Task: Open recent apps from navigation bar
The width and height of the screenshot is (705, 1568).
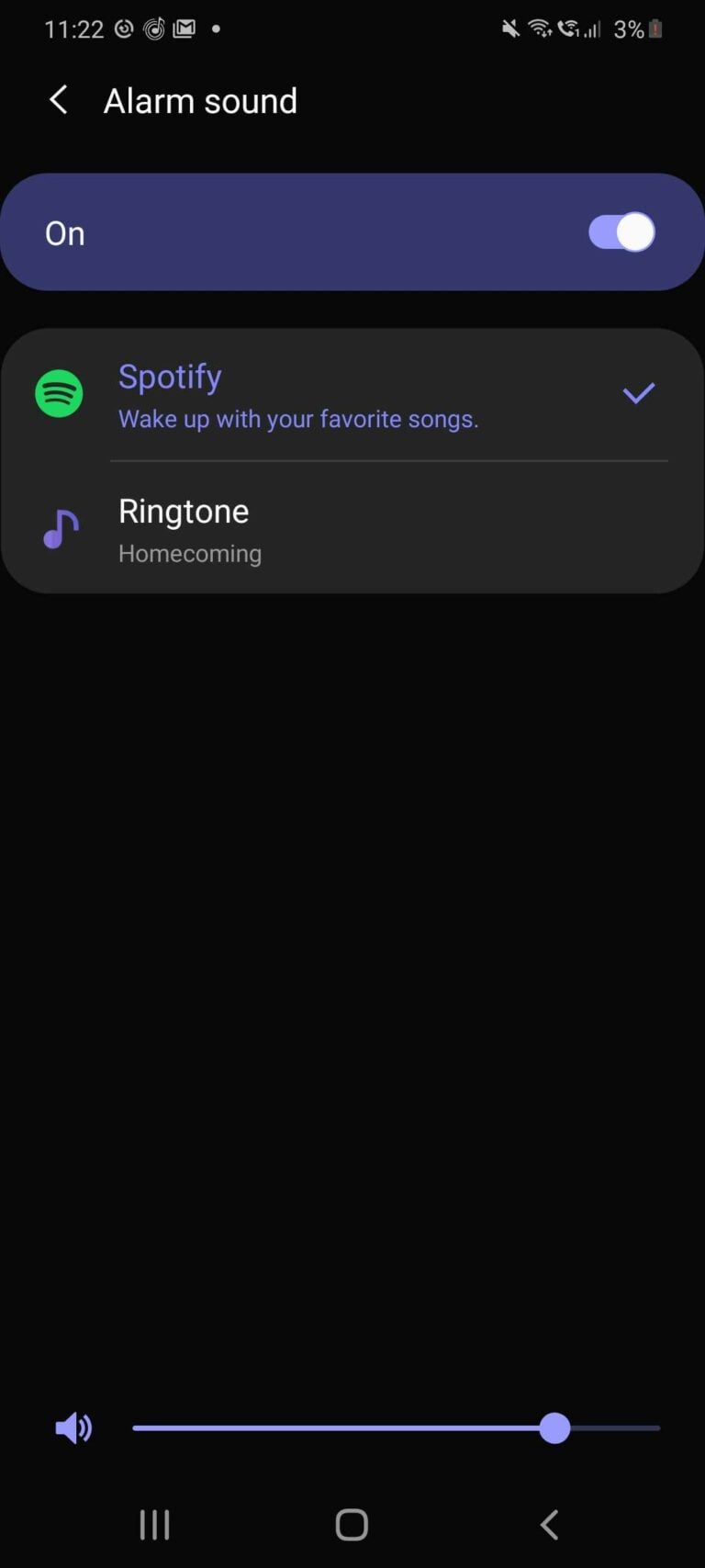Action: click(x=154, y=1525)
